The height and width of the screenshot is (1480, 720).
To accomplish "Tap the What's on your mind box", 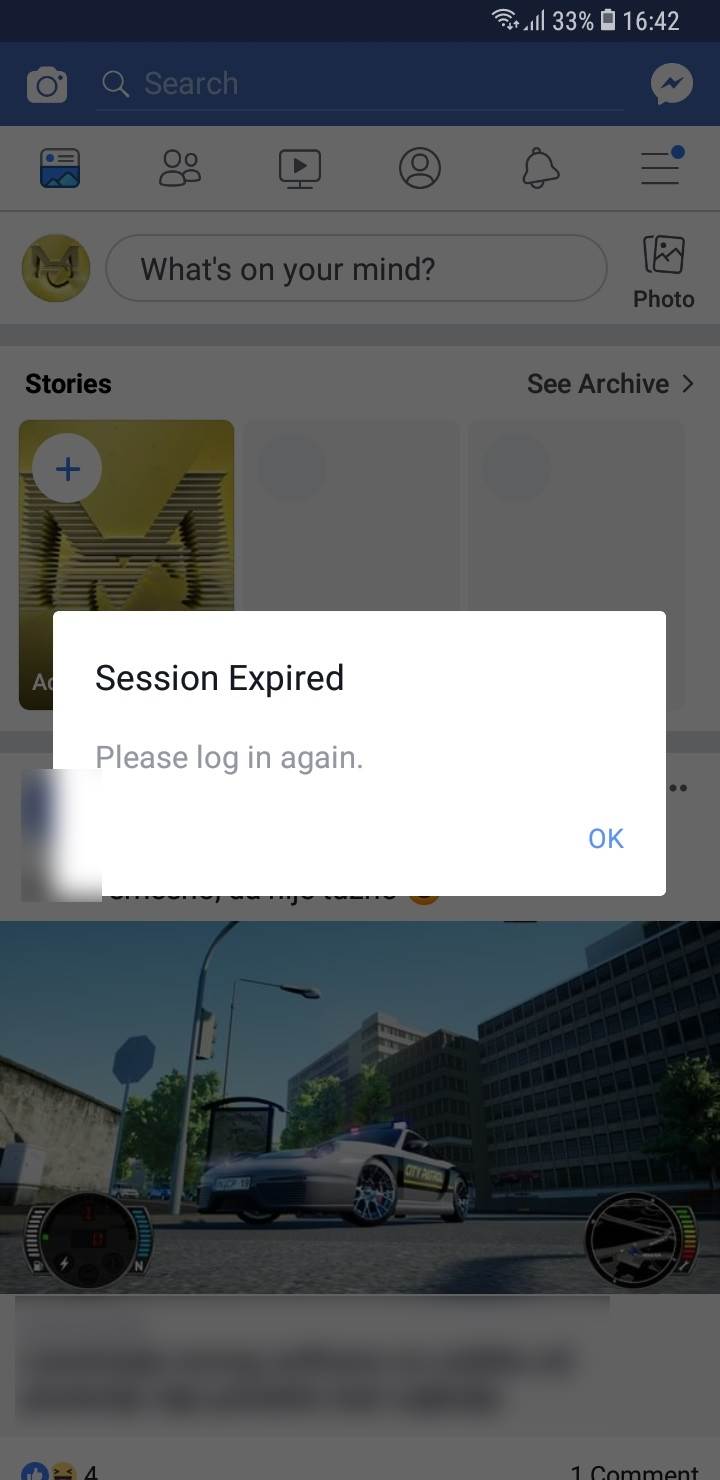I will [356, 268].
